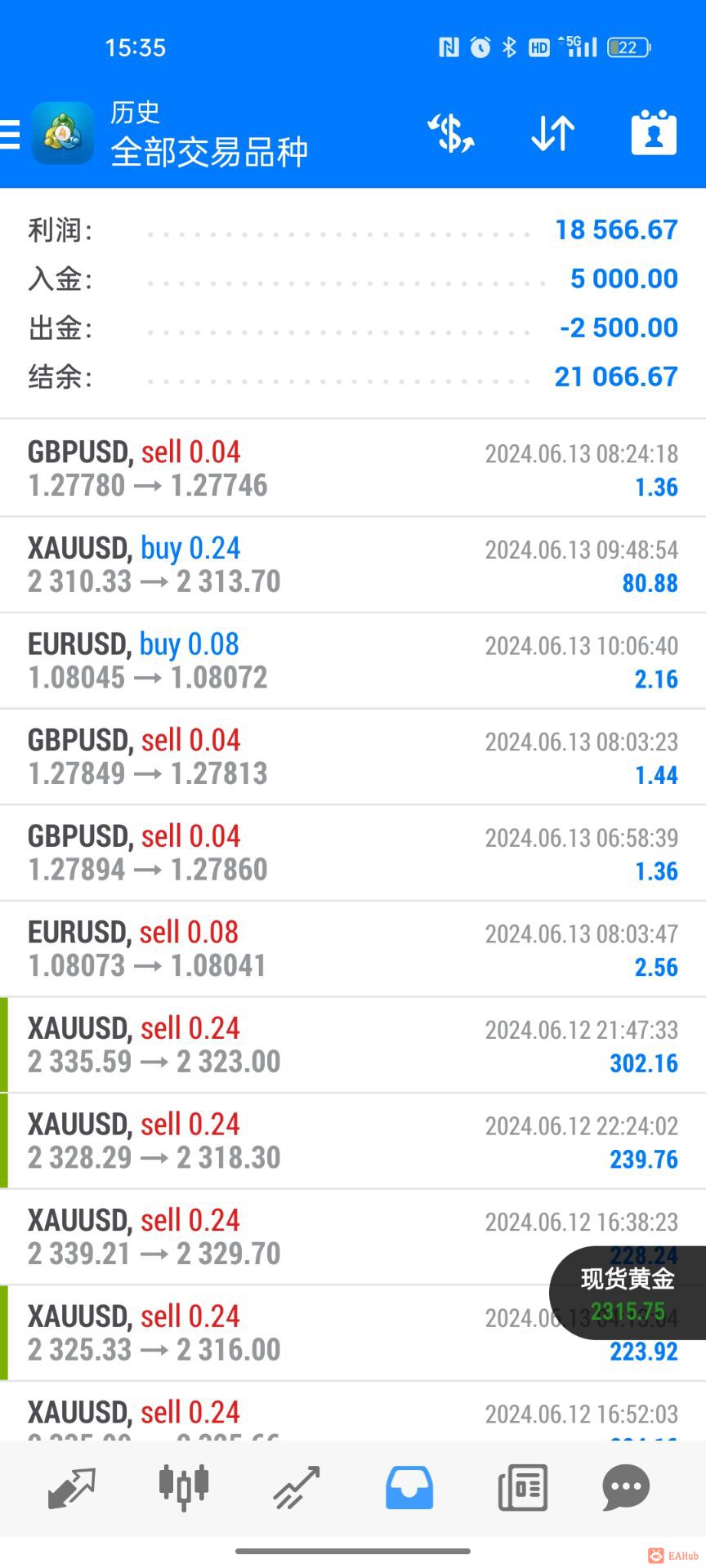Open the XAUUSD sell trade with 302.16 profit
Viewport: 706px width, 1568px height.
tap(353, 1045)
